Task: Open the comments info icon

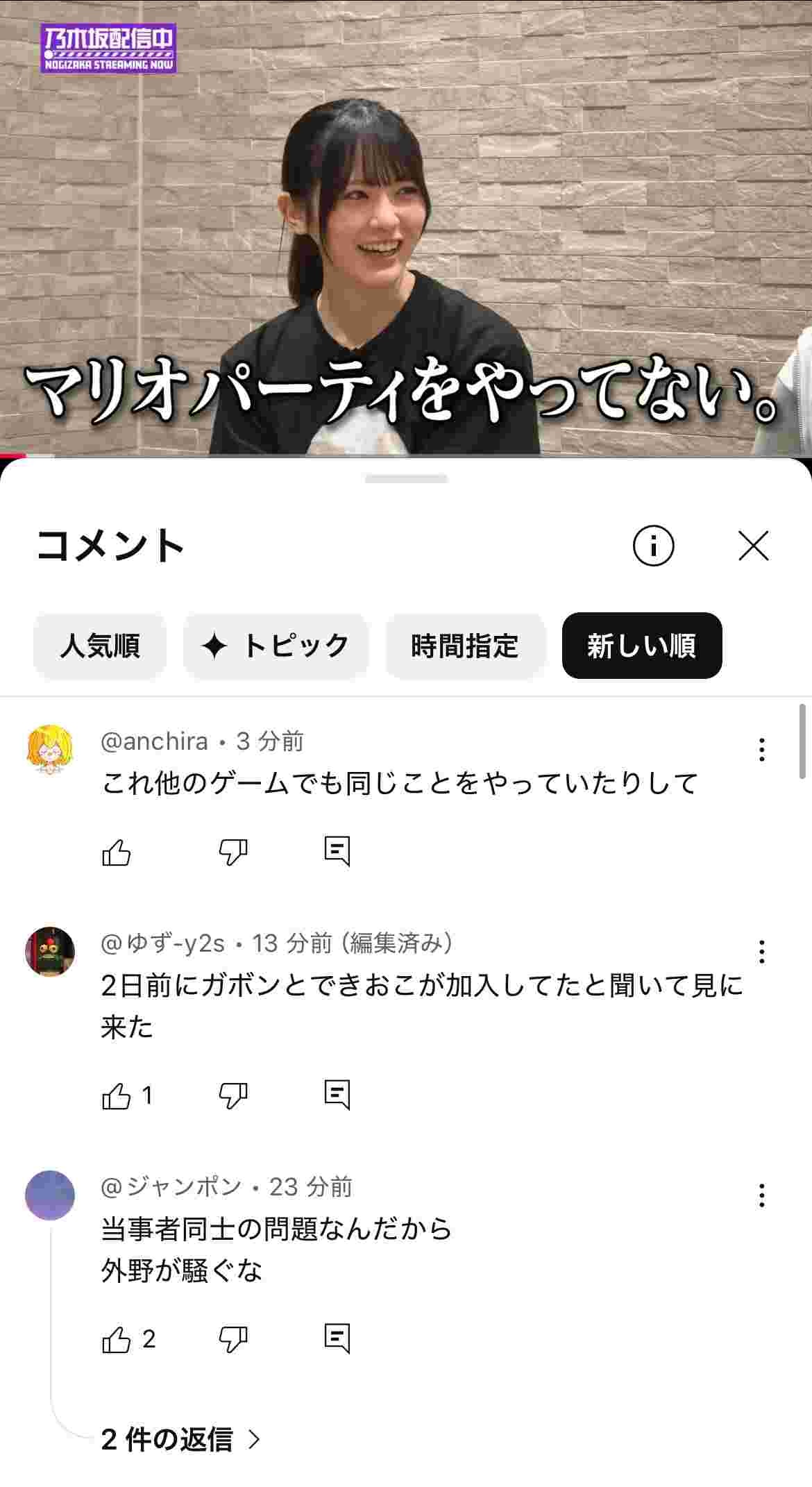Action: [x=653, y=546]
